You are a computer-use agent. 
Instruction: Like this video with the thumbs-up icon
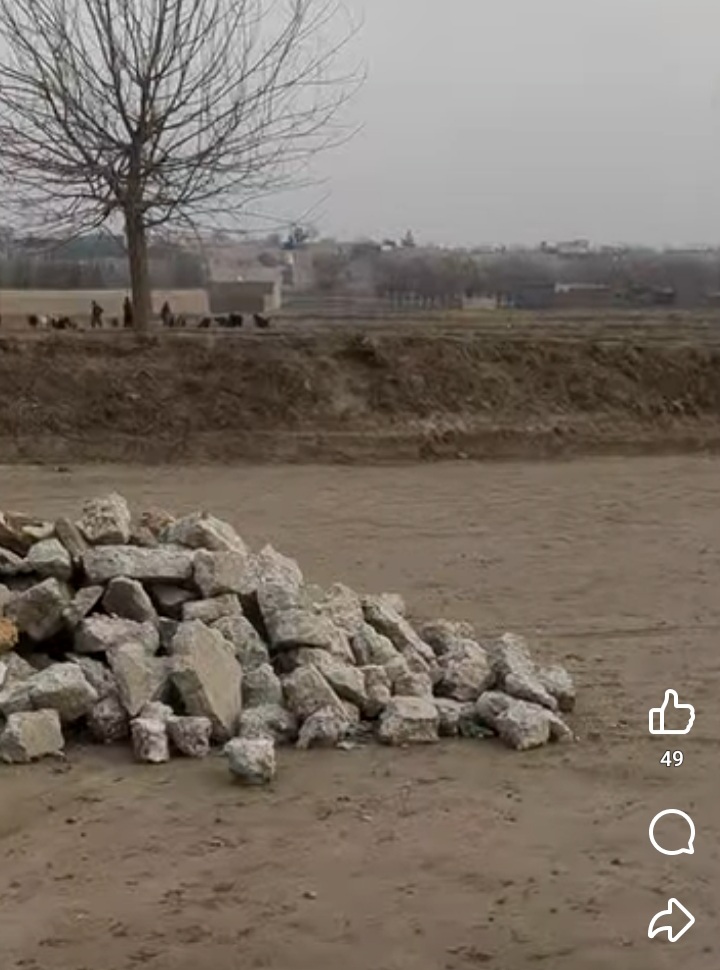(671, 713)
